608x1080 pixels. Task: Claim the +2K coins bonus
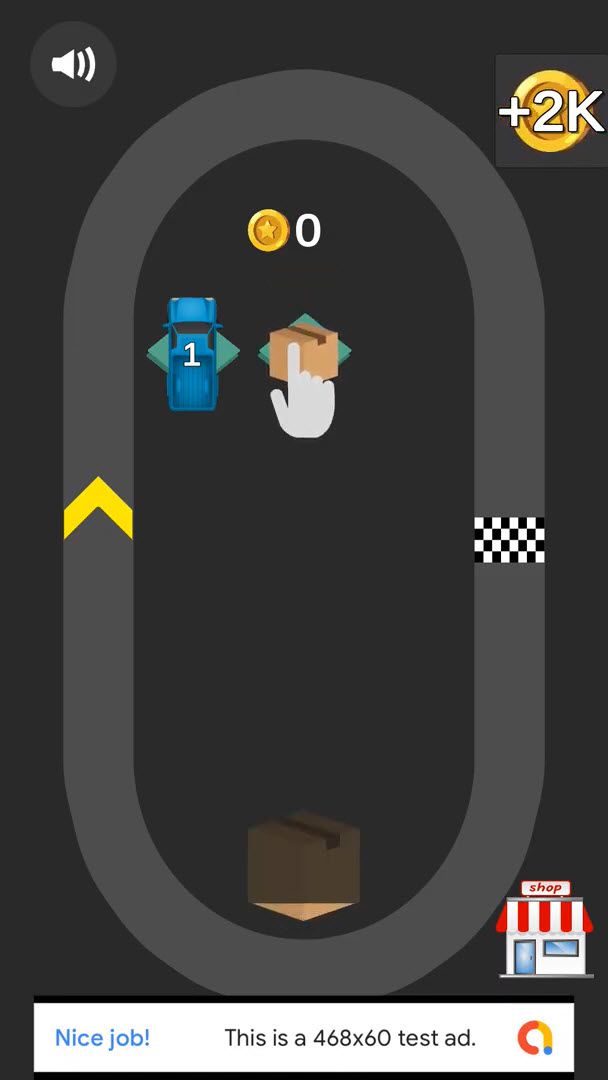tap(552, 112)
